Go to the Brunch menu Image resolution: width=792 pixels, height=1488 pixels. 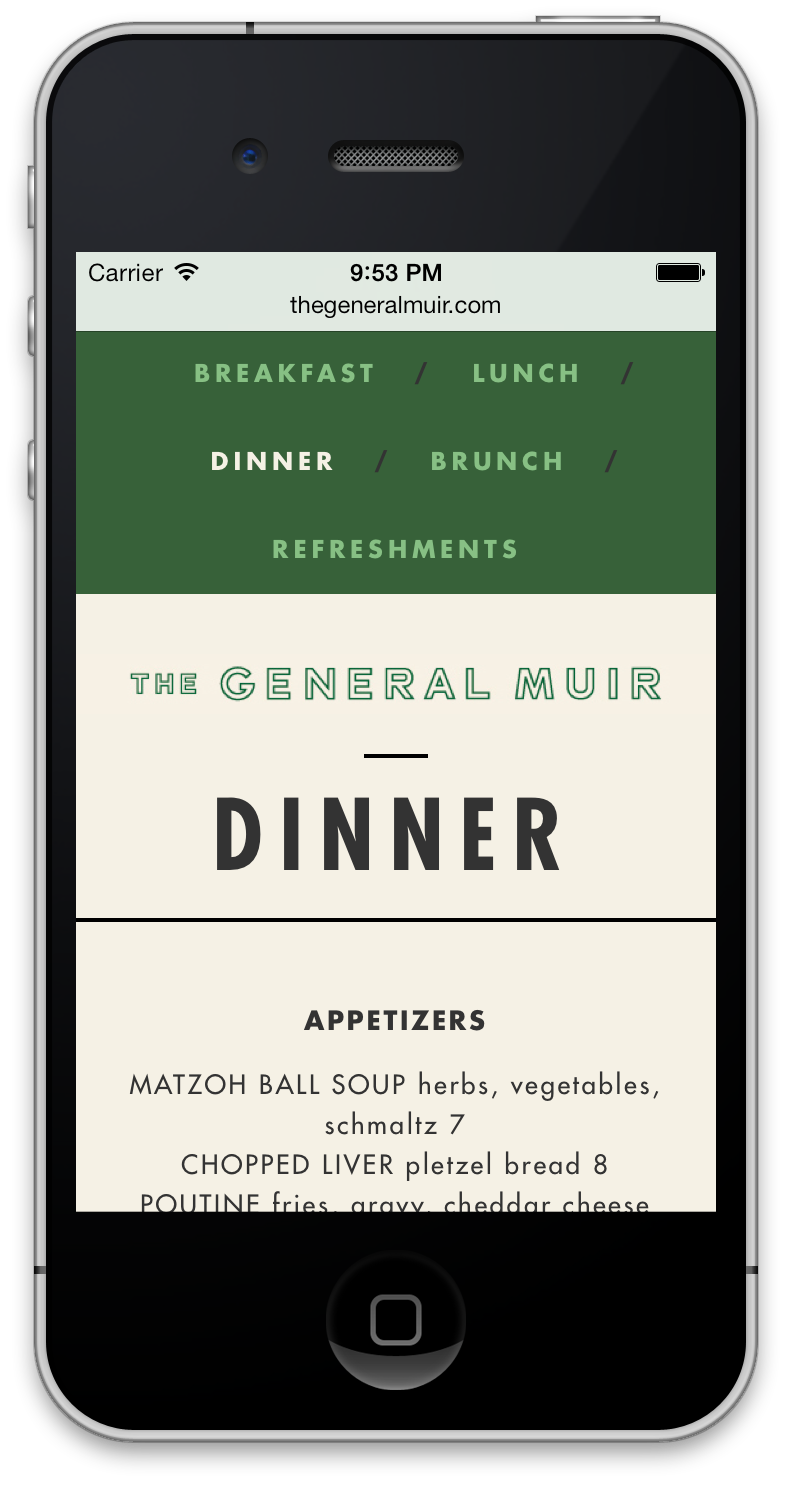(497, 461)
